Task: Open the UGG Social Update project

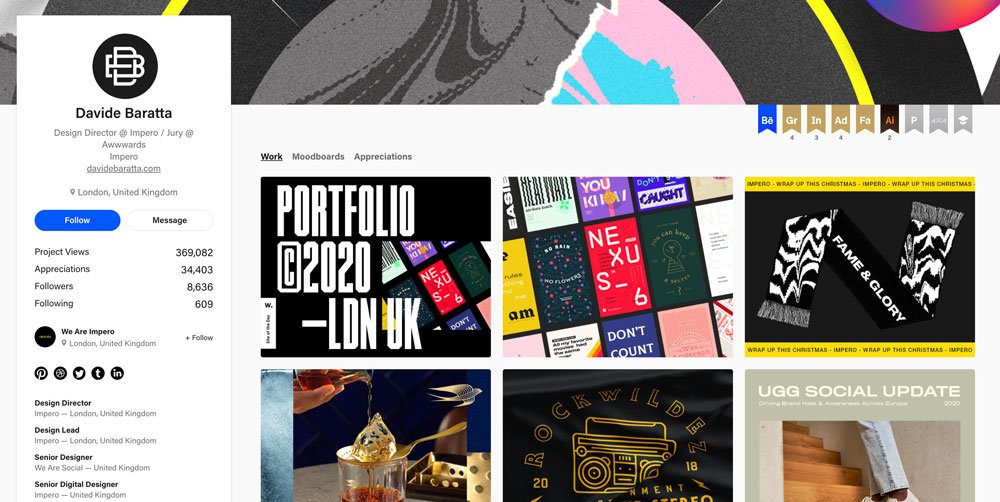Action: [859, 435]
